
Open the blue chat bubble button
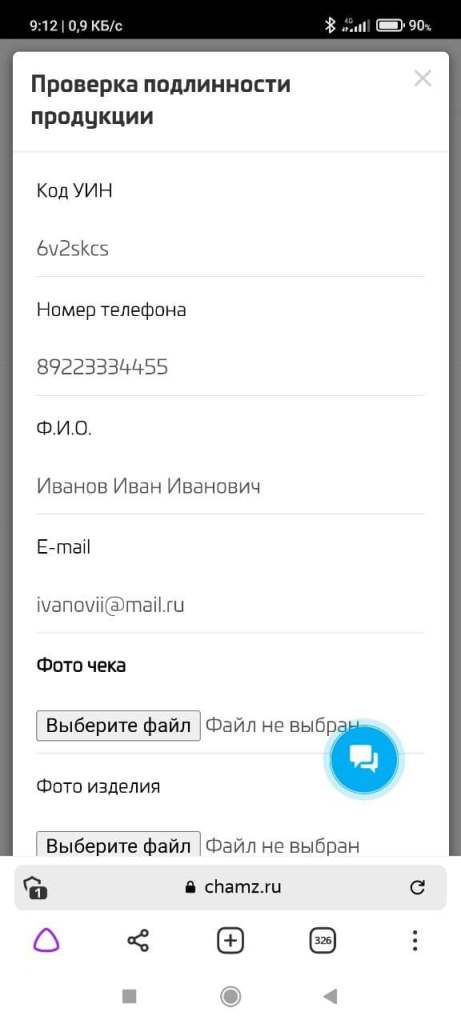point(364,760)
